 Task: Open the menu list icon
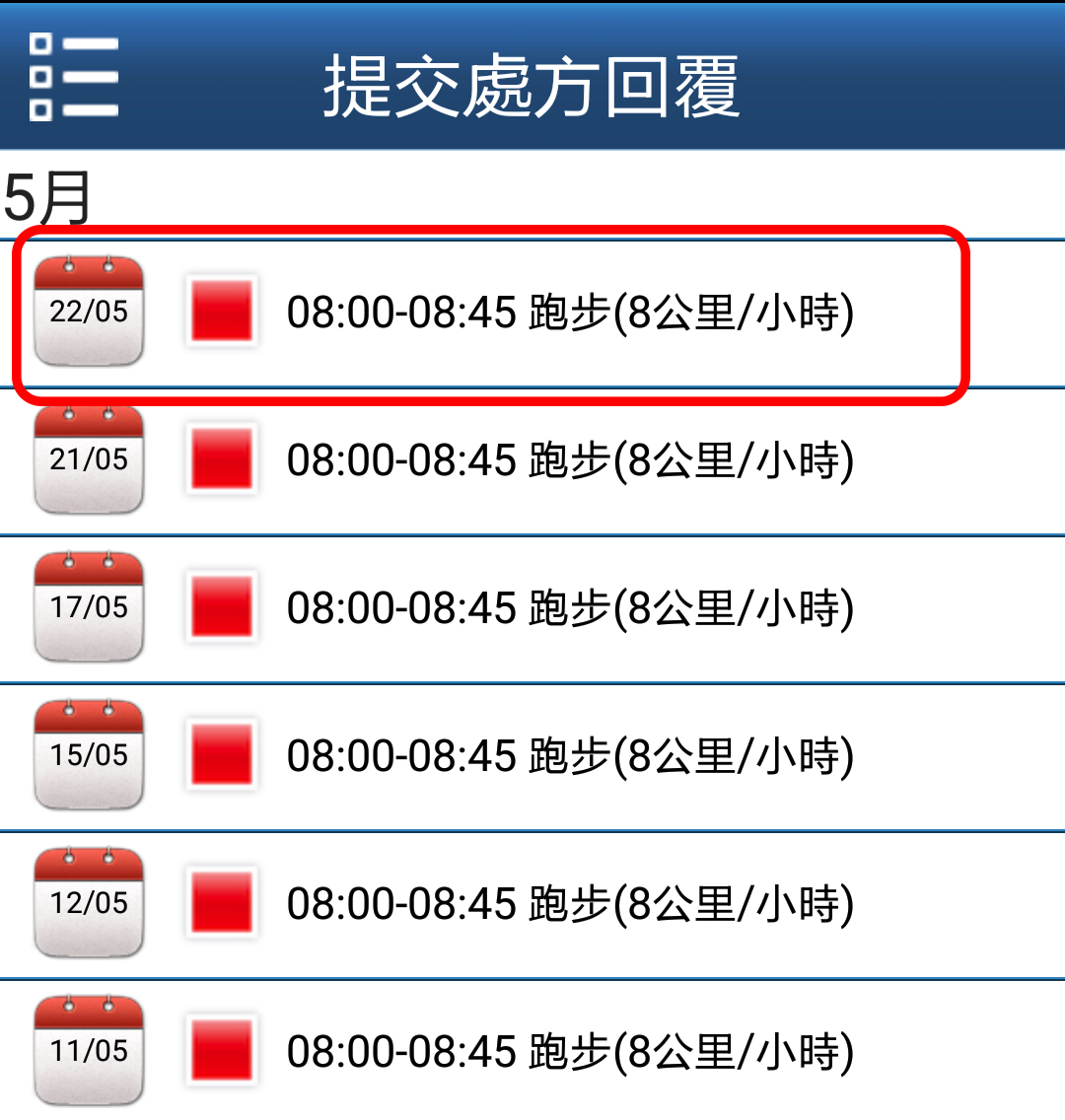pos(74,77)
